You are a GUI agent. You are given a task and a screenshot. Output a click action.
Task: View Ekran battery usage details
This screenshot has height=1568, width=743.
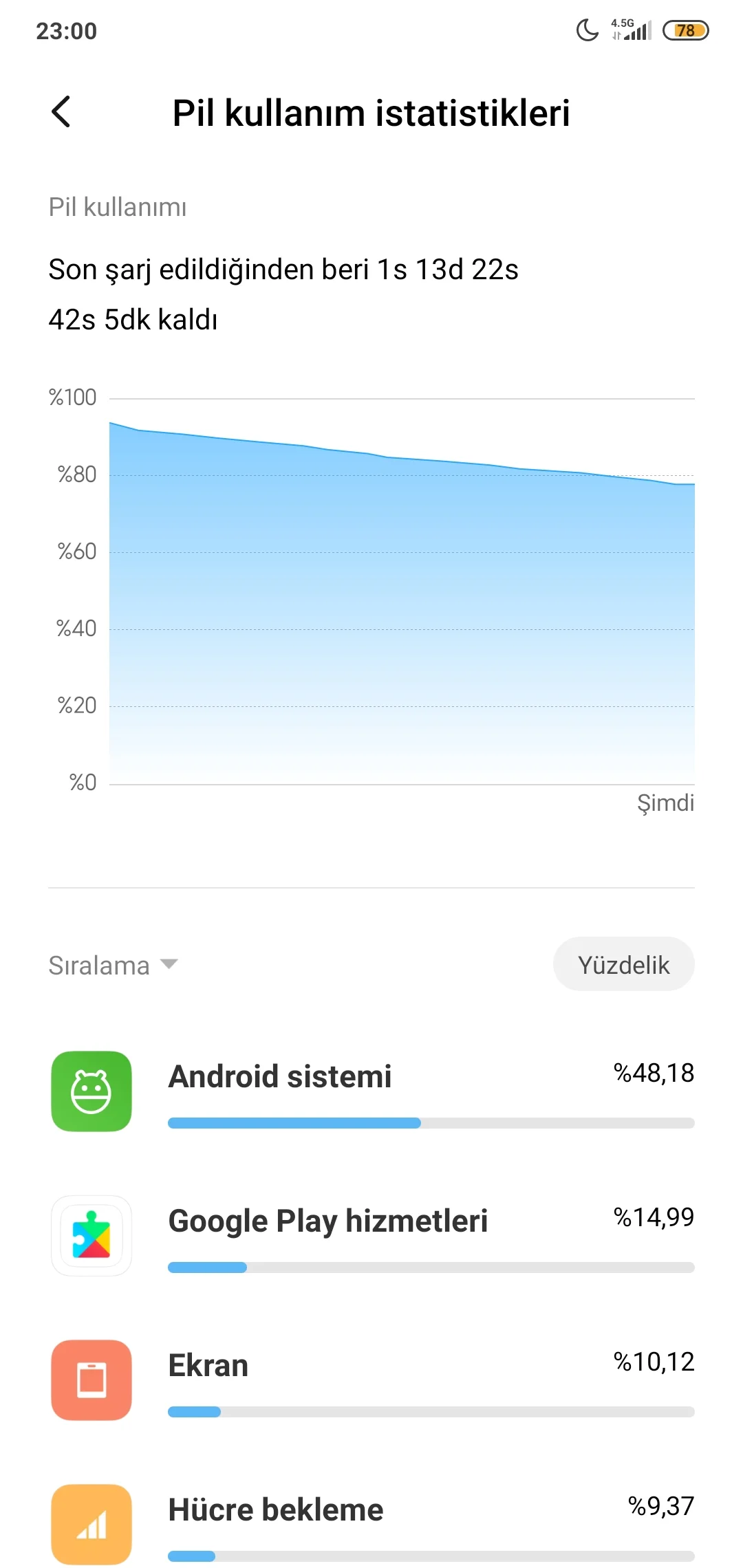click(x=371, y=1381)
